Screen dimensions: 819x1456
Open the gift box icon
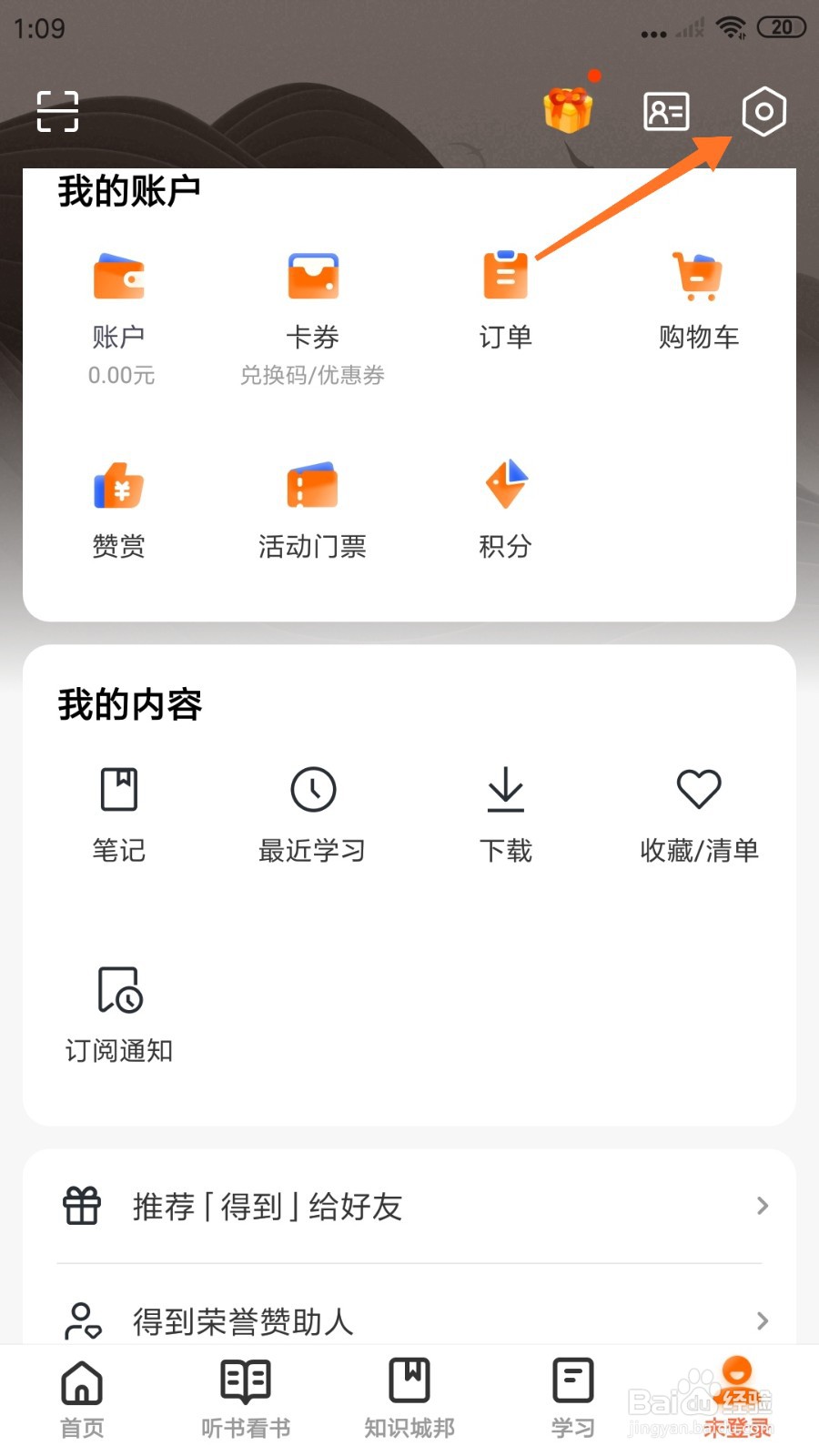(x=568, y=110)
